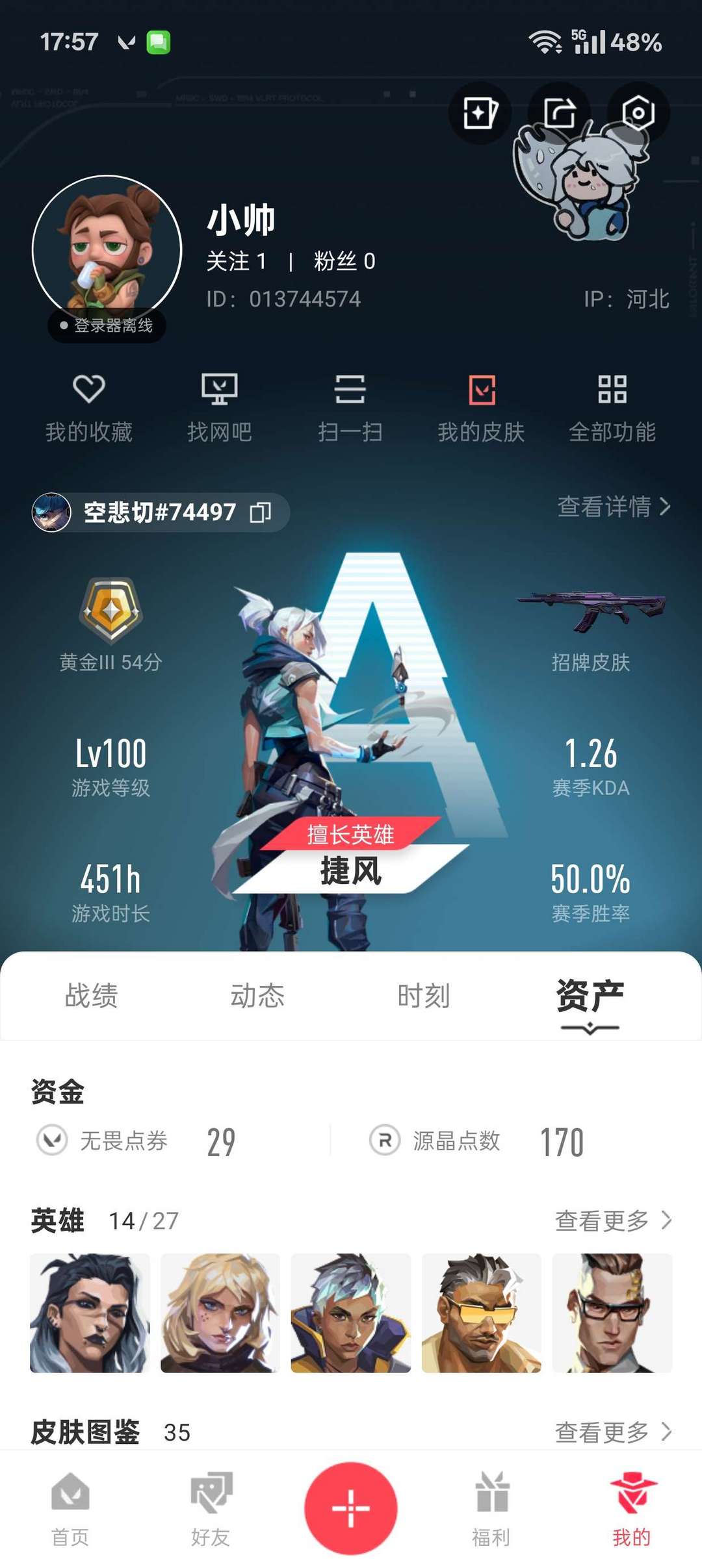The width and height of the screenshot is (702, 1568).
Task: Open the card icon with sparkle
Action: coord(480,113)
